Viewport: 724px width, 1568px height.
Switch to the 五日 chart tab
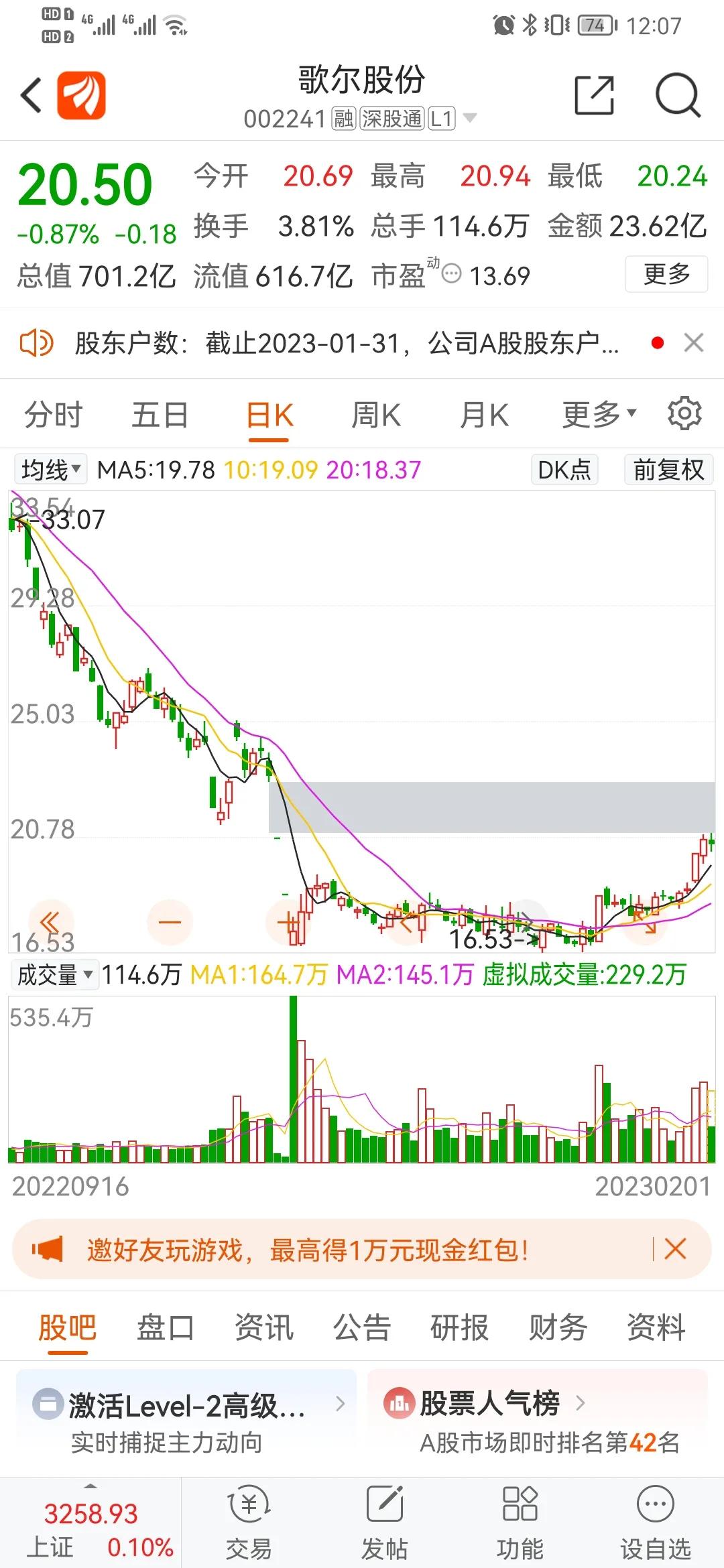[160, 415]
